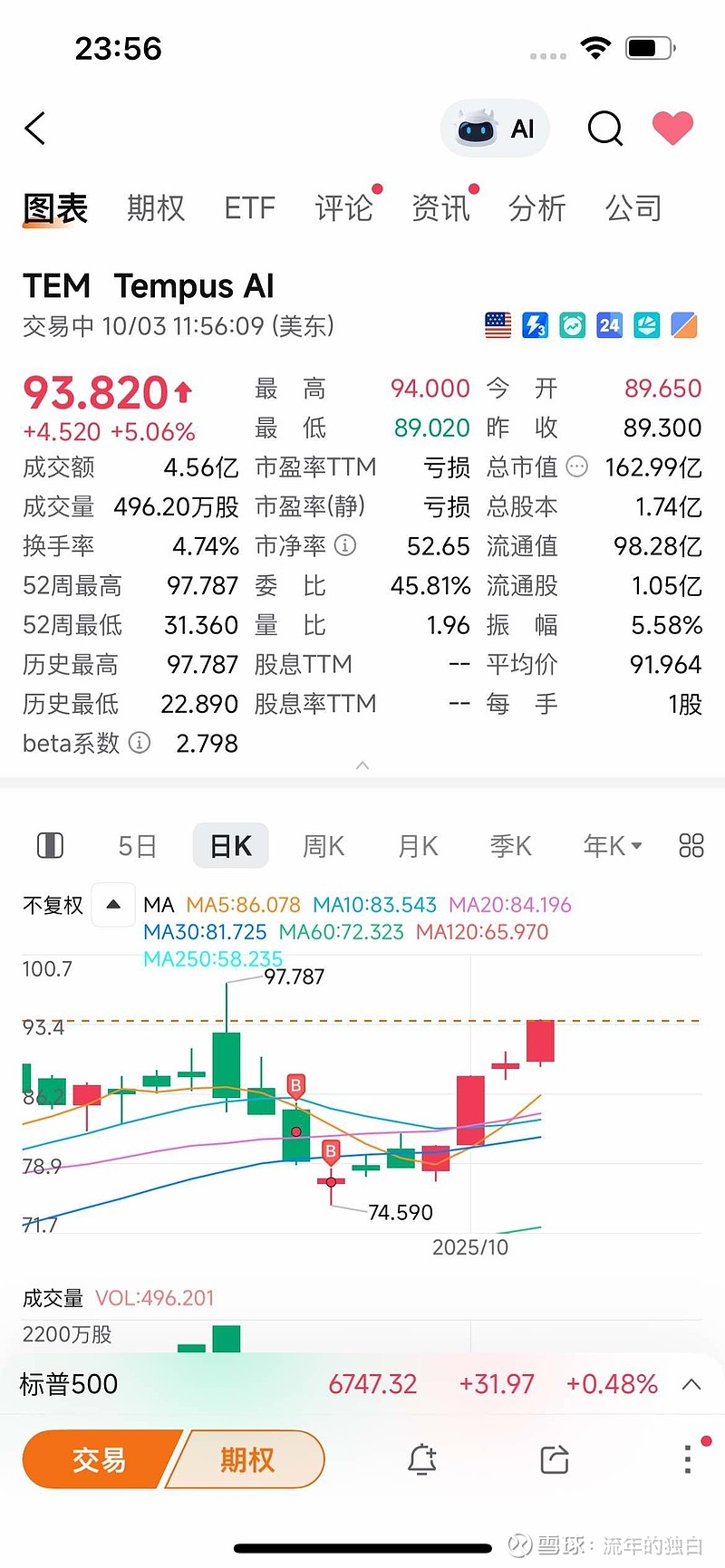Screen dimensions: 725x1568
Task: Open the 资讯 tab
Action: [x=440, y=208]
